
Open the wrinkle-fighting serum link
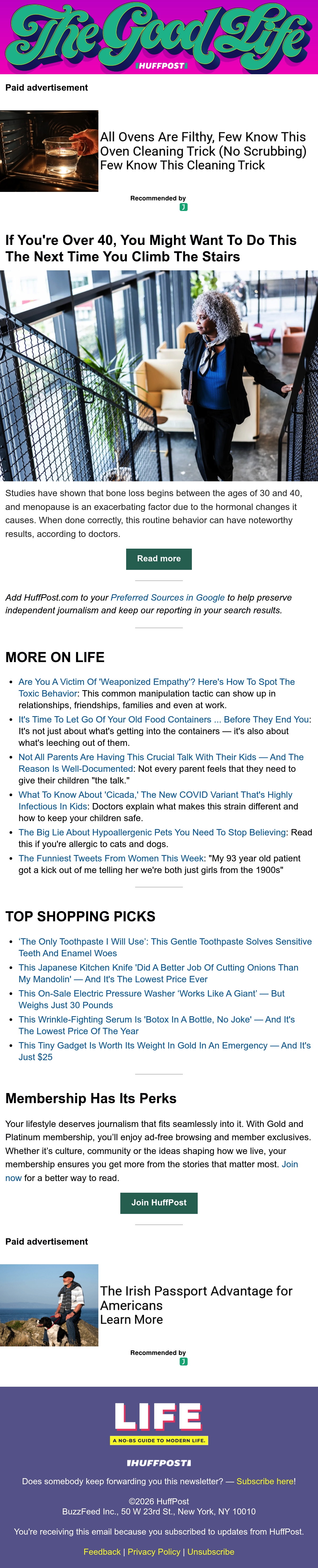pyautogui.click(x=156, y=1026)
